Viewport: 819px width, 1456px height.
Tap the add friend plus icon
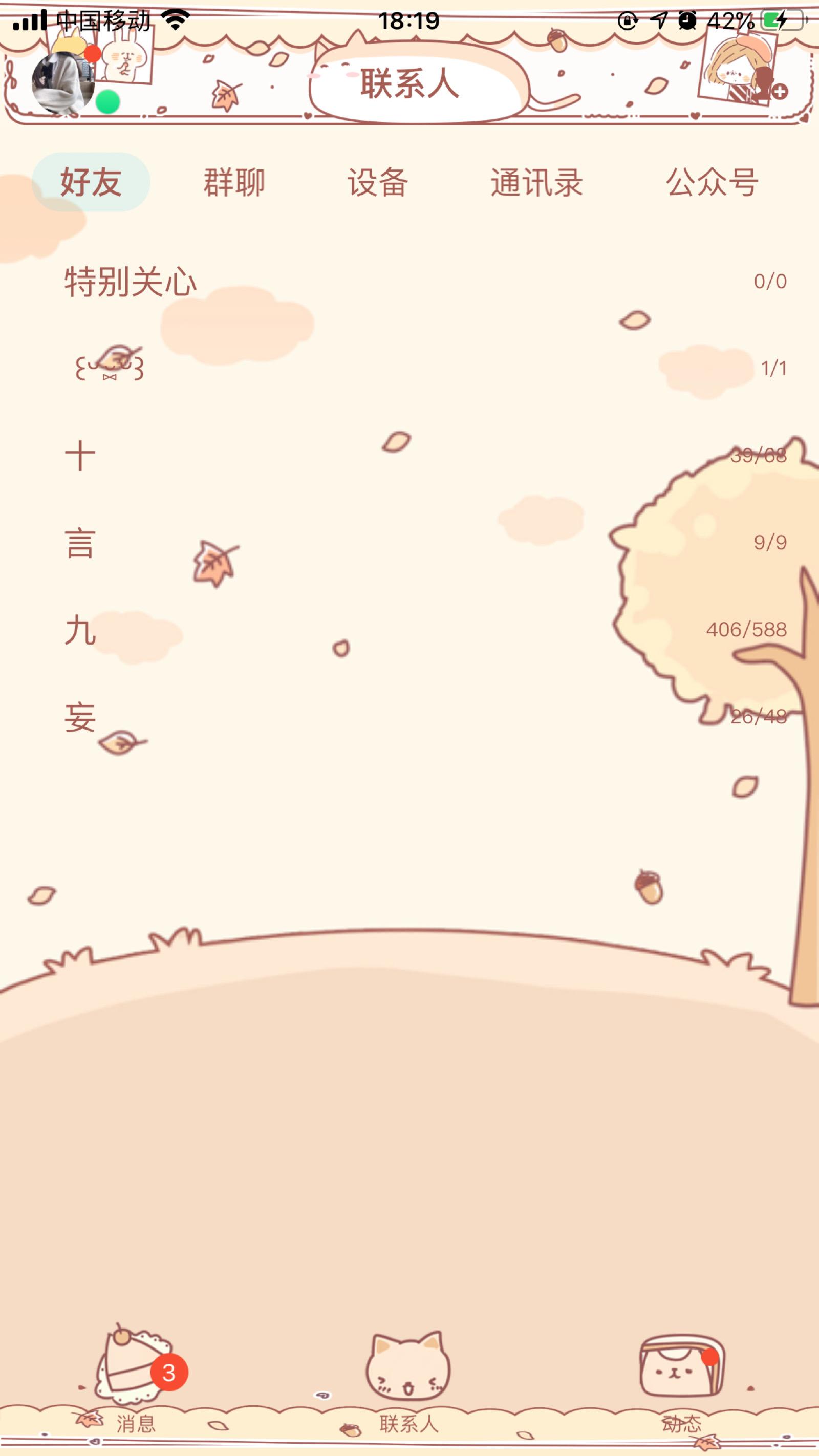[x=780, y=92]
